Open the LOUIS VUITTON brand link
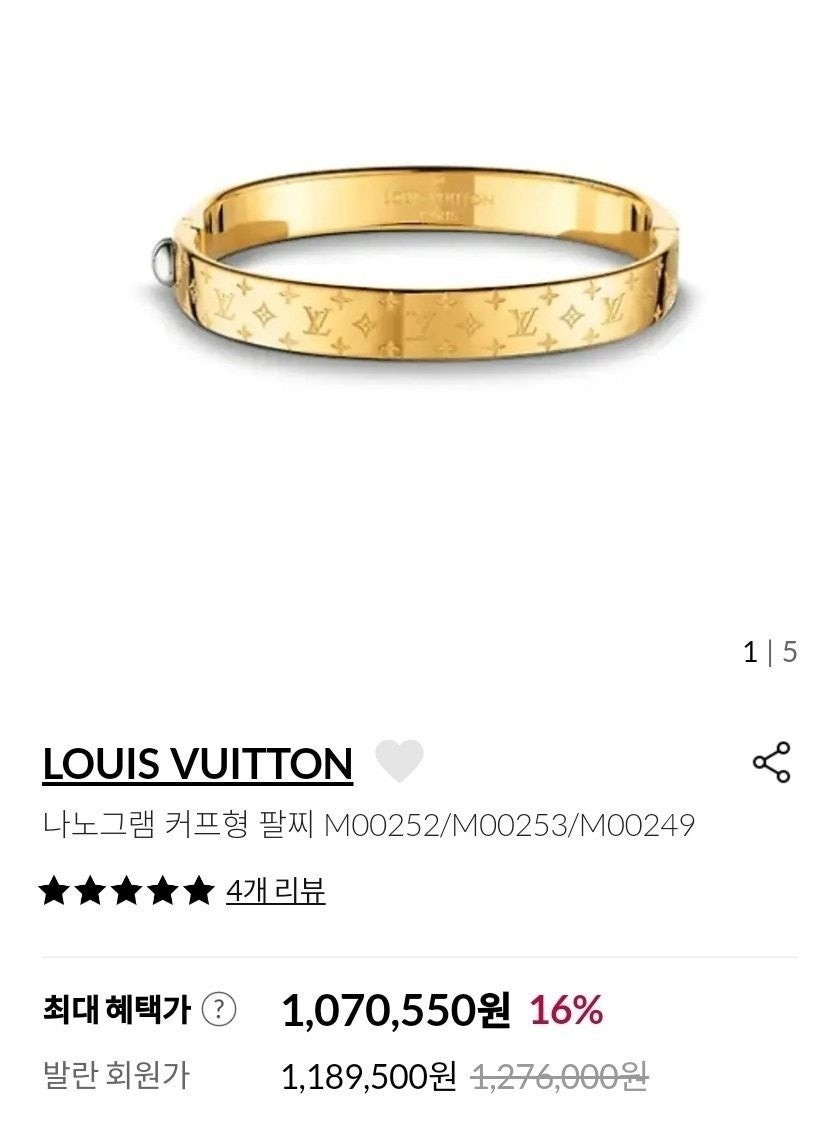Viewport: 840px width, 1127px height. coord(197,764)
